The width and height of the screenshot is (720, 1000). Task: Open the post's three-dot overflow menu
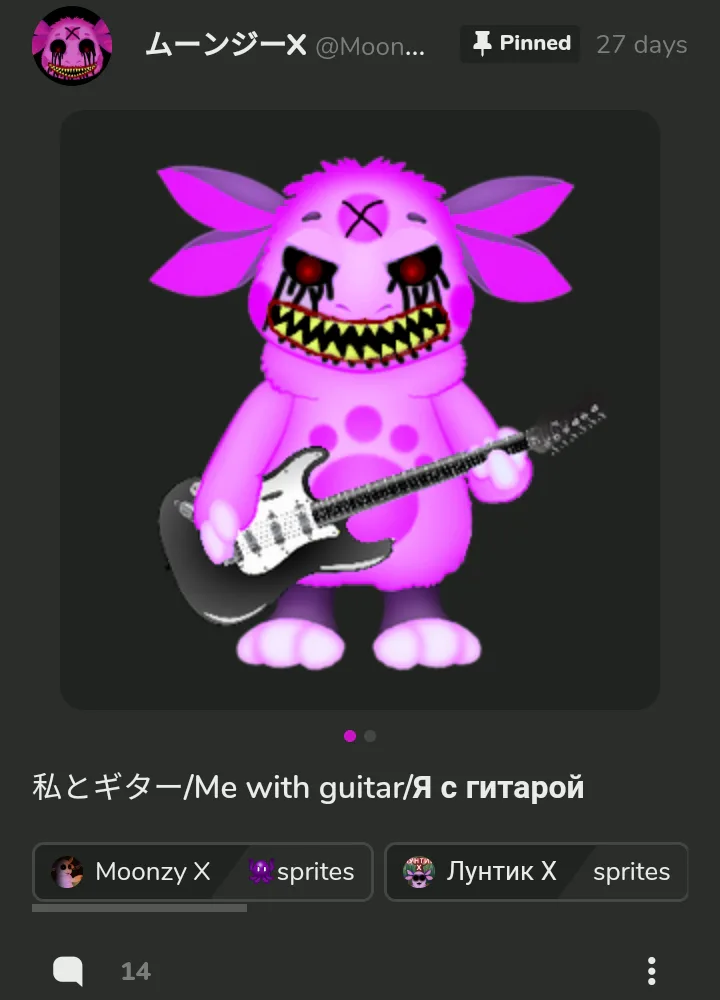(x=651, y=970)
